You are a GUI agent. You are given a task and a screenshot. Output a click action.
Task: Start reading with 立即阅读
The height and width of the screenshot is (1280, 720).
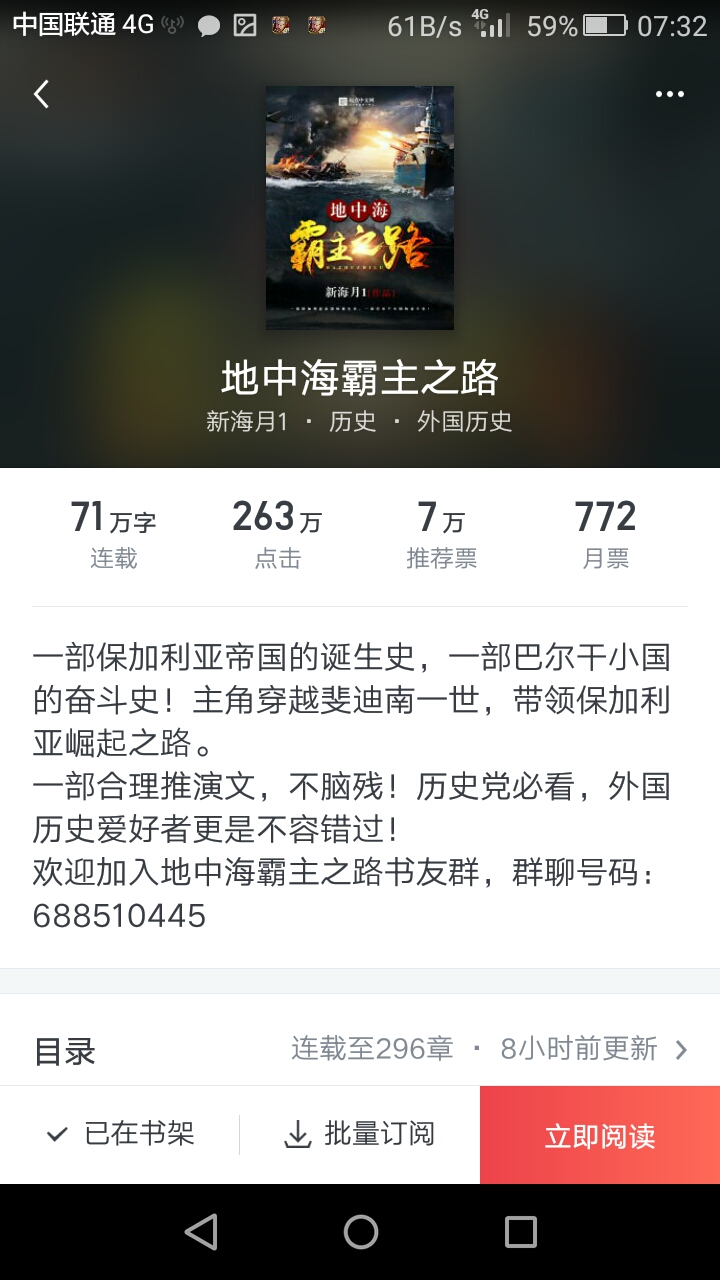pos(600,1135)
